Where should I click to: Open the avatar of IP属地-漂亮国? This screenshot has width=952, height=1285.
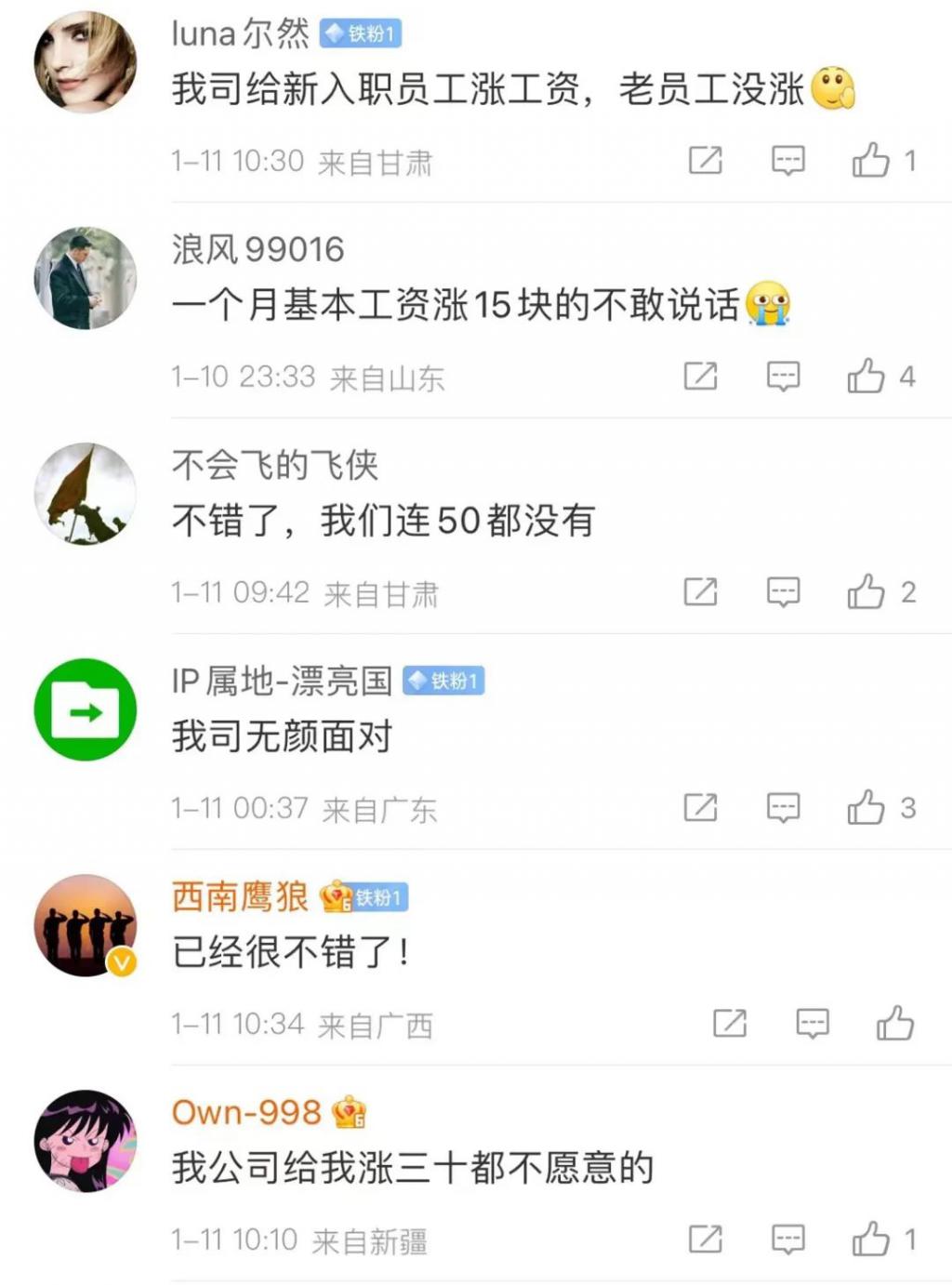point(86,709)
